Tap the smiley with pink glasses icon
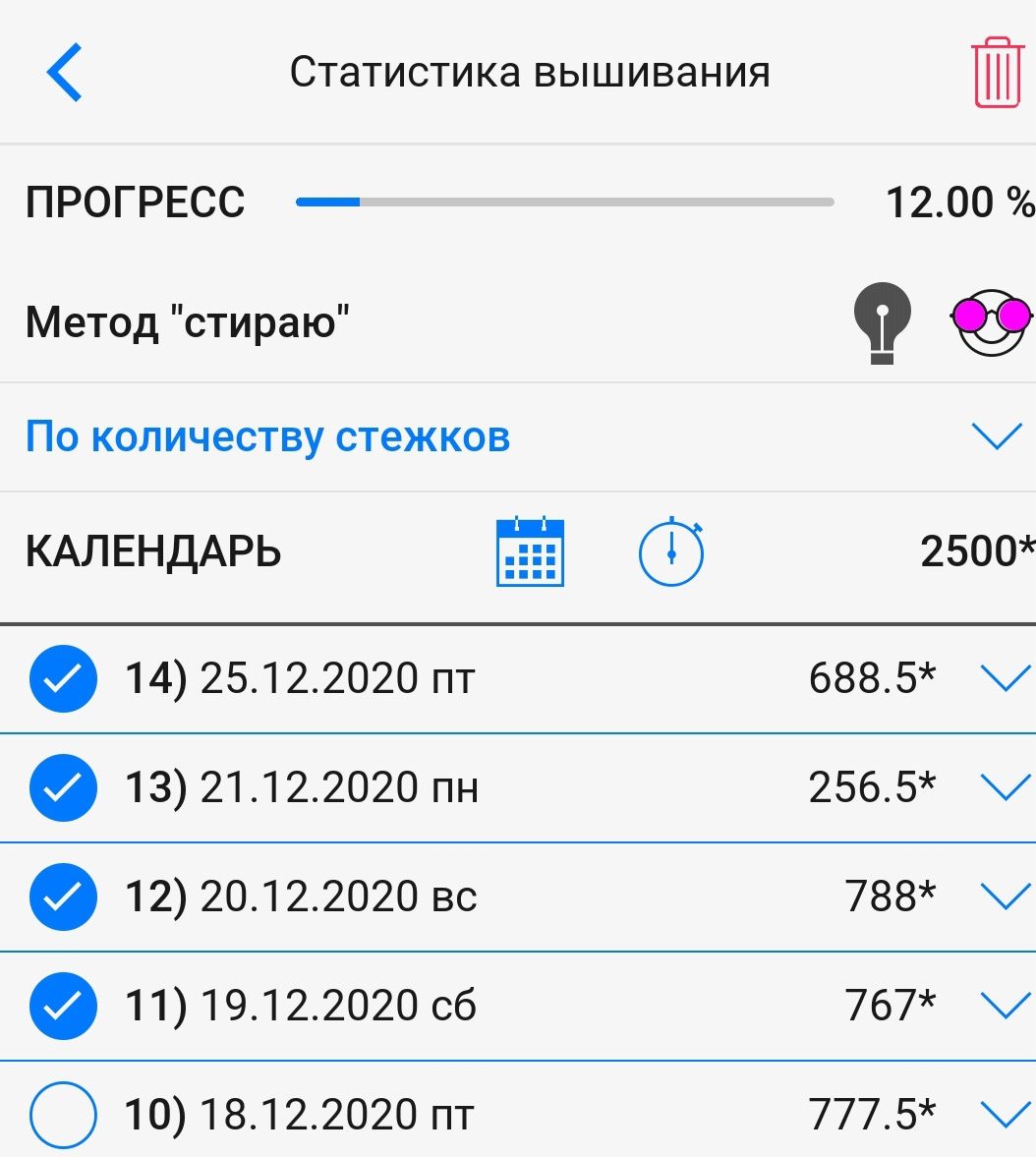This screenshot has height=1157, width=1036. tap(991, 321)
